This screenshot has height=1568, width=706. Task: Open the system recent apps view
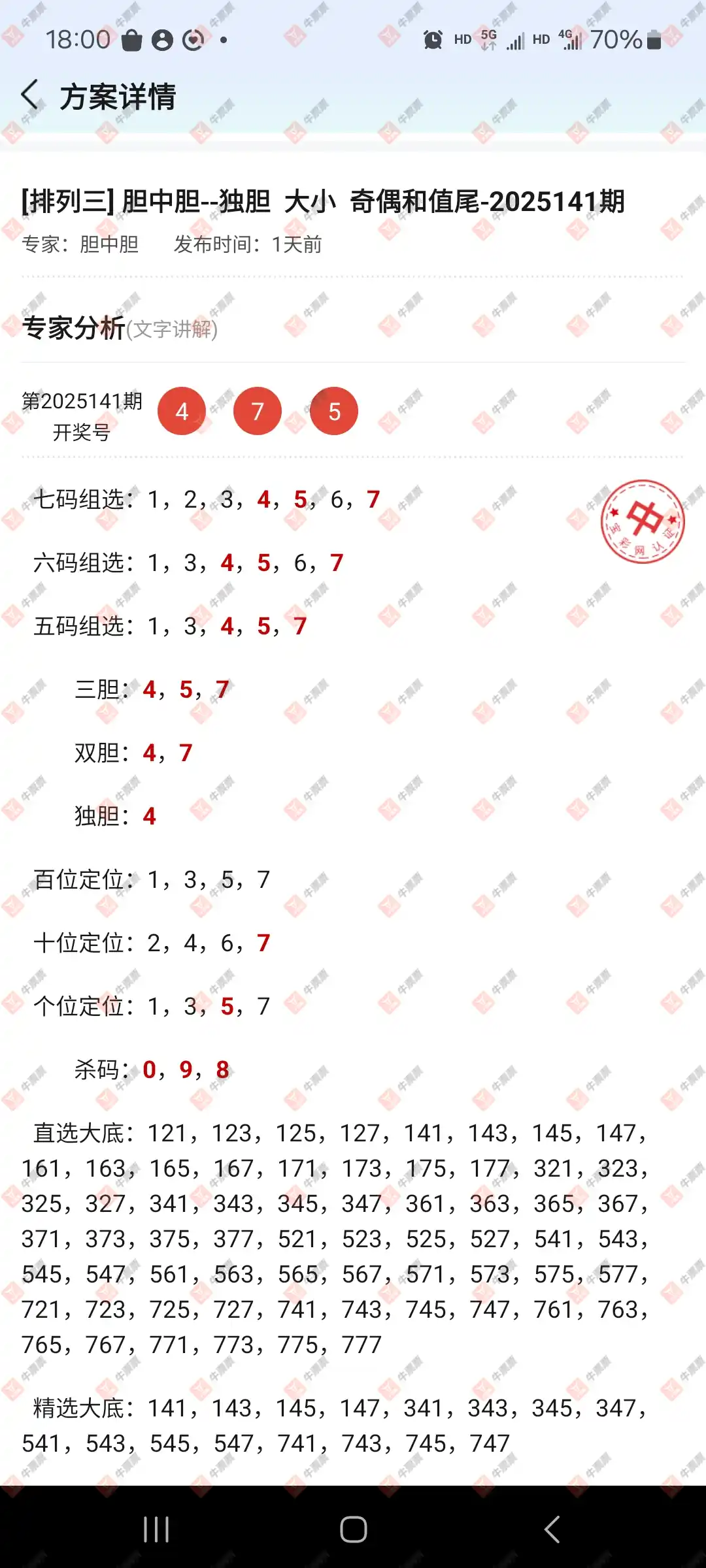[x=156, y=1529]
